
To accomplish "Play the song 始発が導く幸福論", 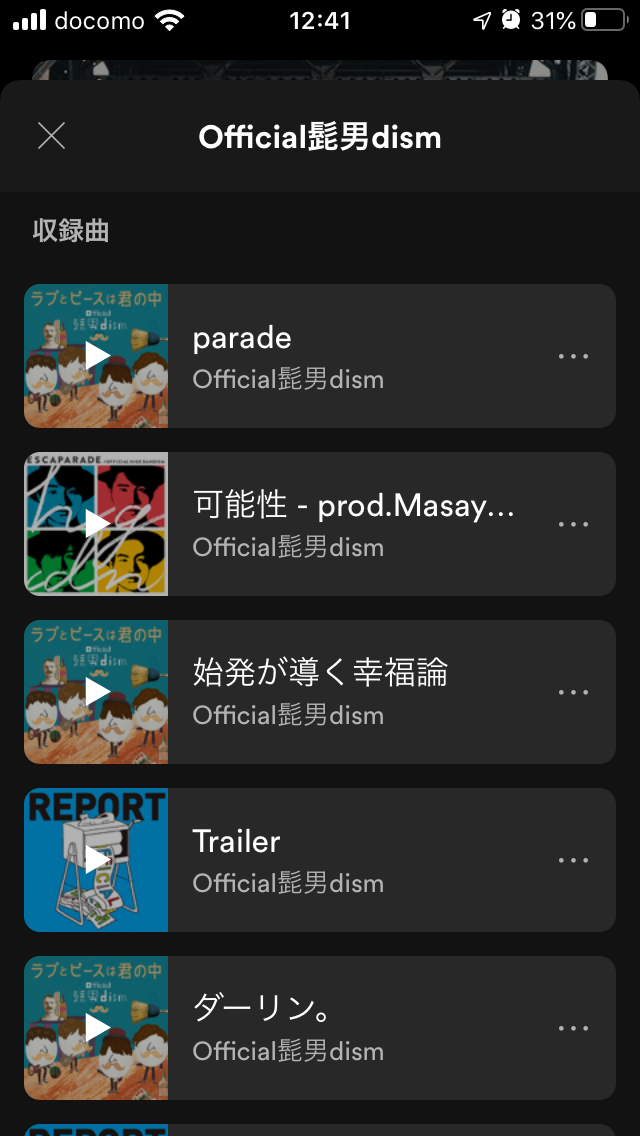I will coord(96,692).
